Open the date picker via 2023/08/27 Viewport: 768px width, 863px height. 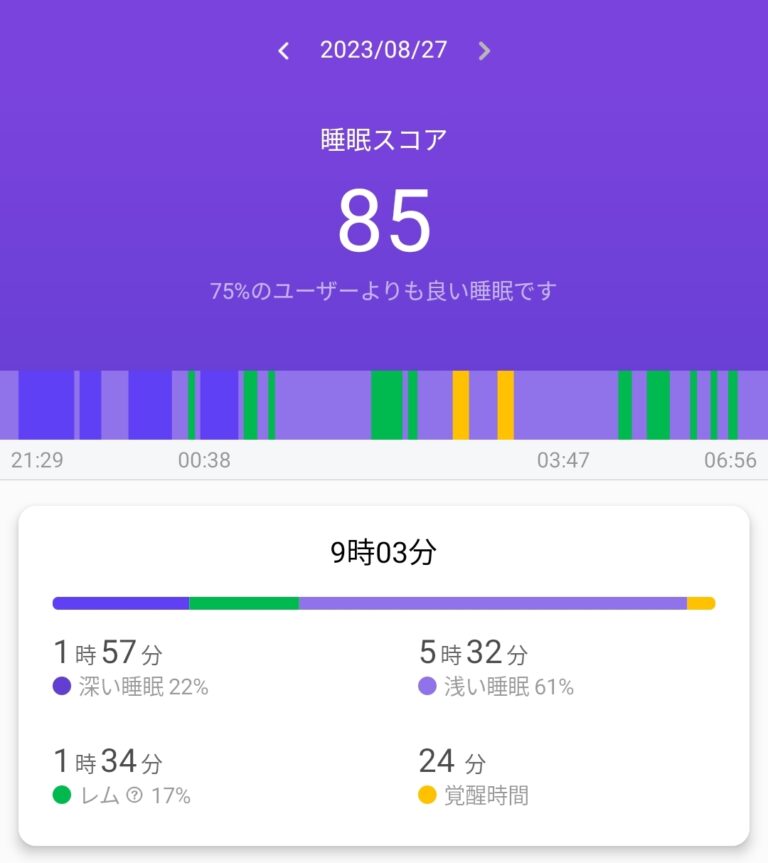pos(383,50)
